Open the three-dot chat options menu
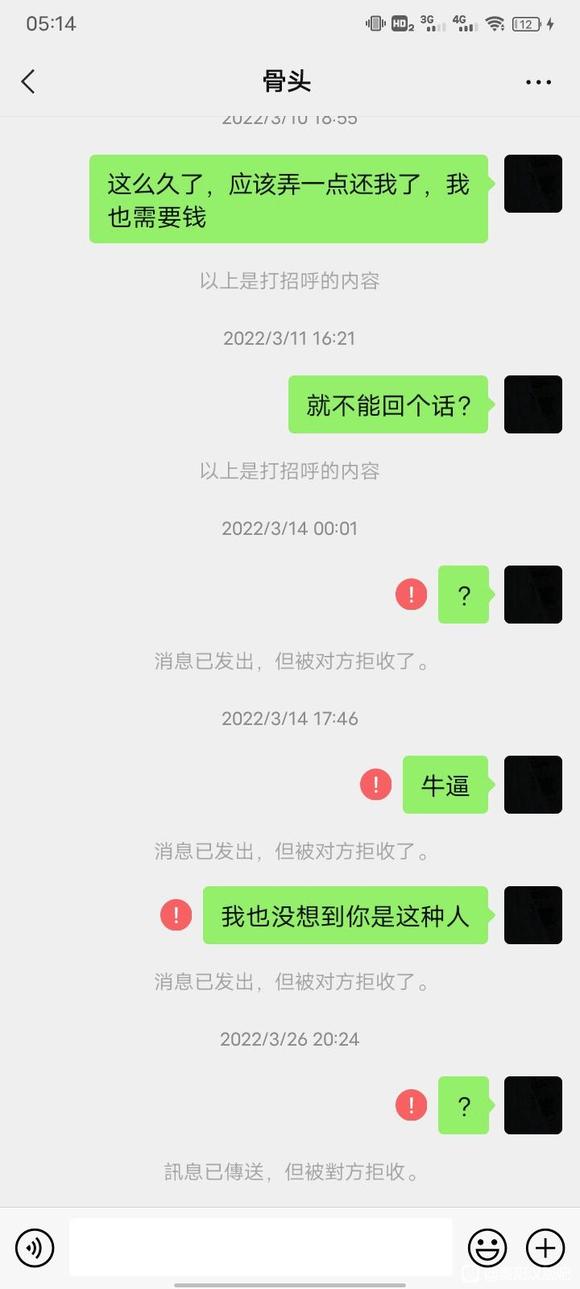Screen dimensions: 580x1289 point(538,83)
